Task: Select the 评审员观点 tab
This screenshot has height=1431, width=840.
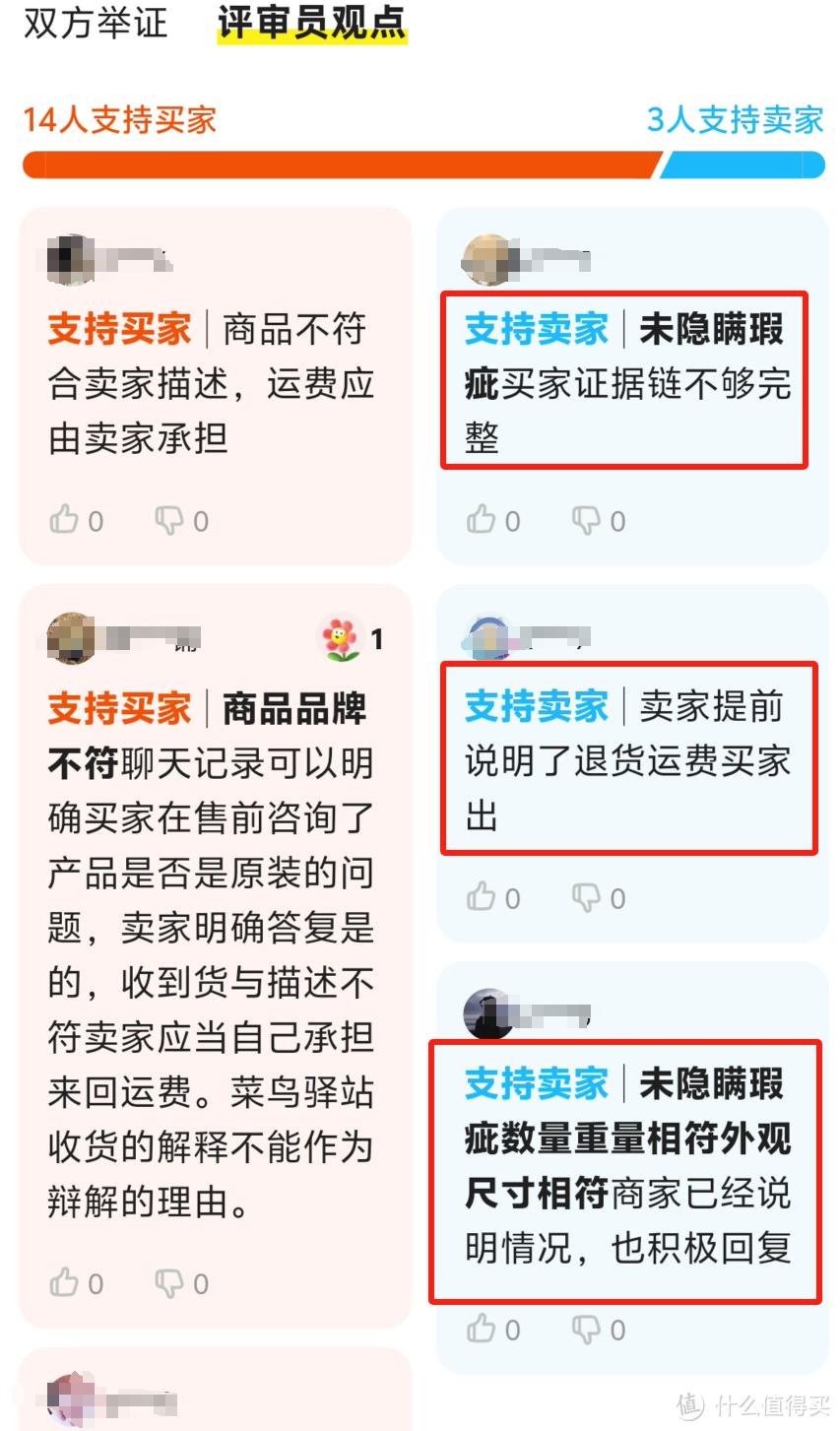Action: click(x=311, y=23)
